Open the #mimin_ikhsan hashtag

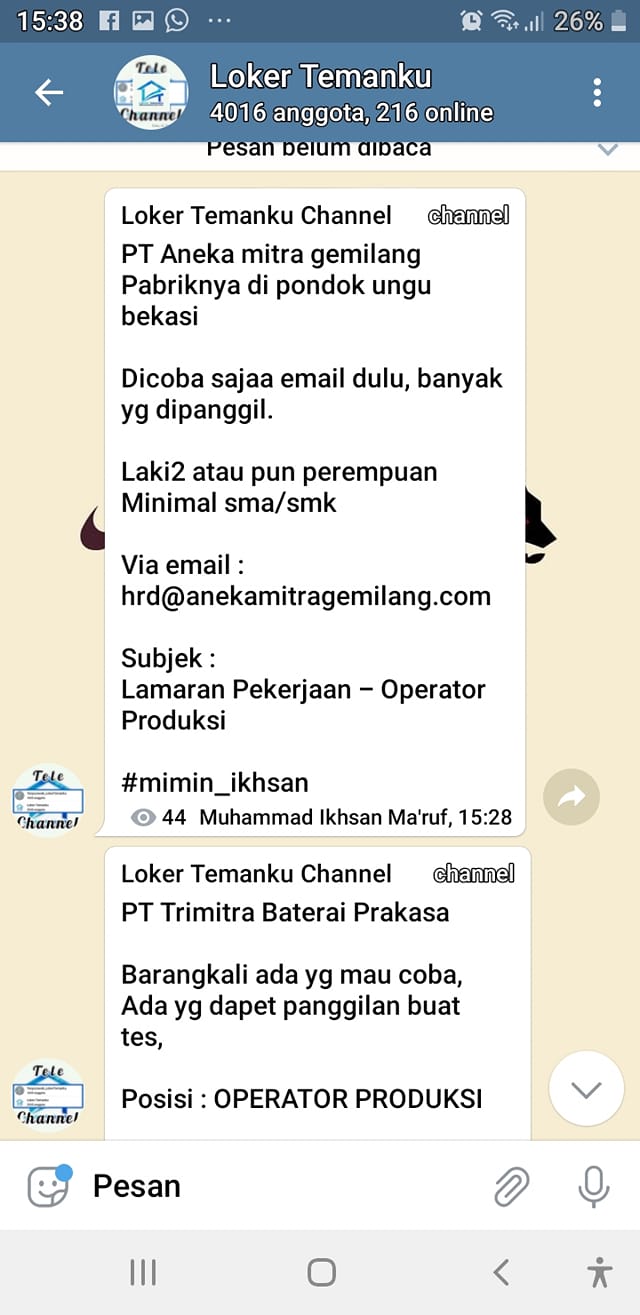pos(215,782)
